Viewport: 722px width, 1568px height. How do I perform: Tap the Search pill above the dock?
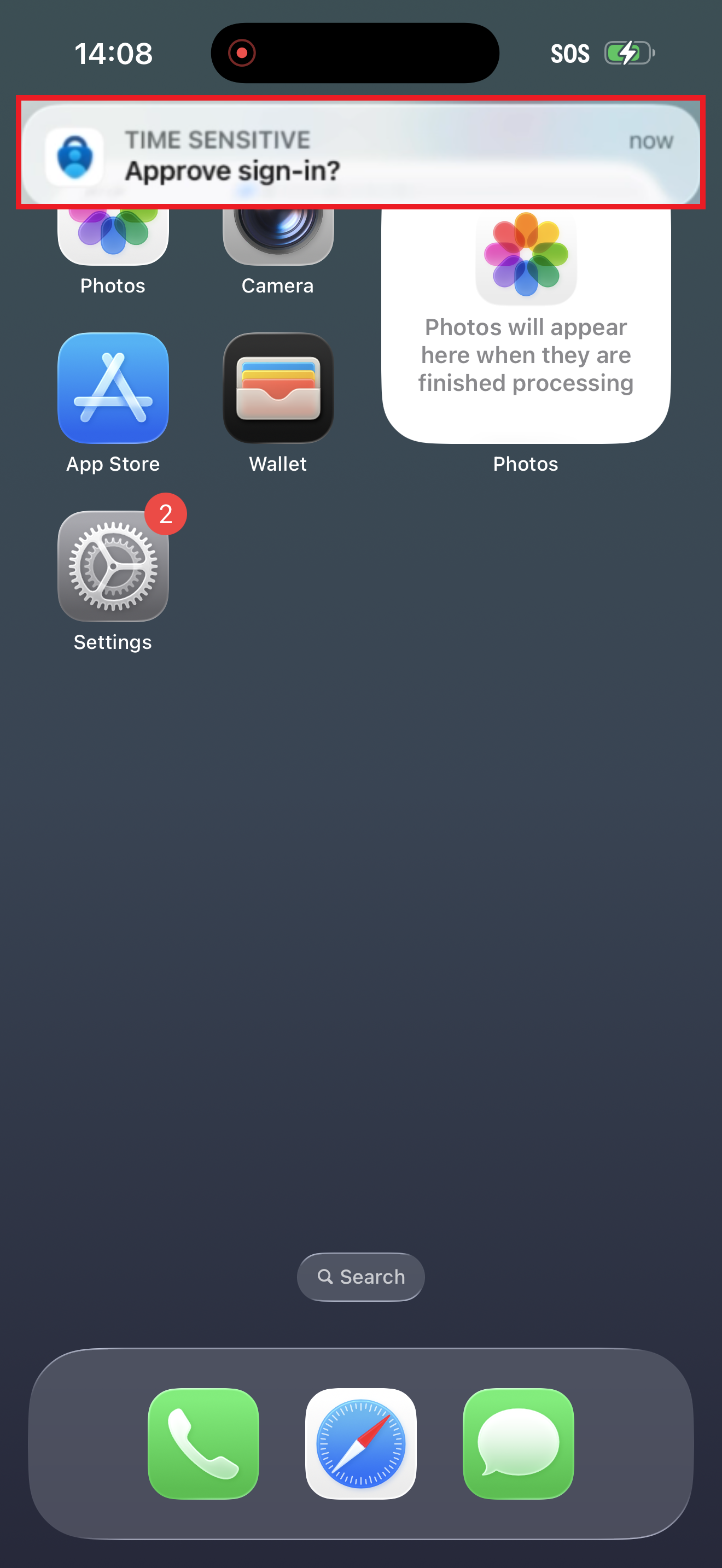click(x=360, y=1277)
